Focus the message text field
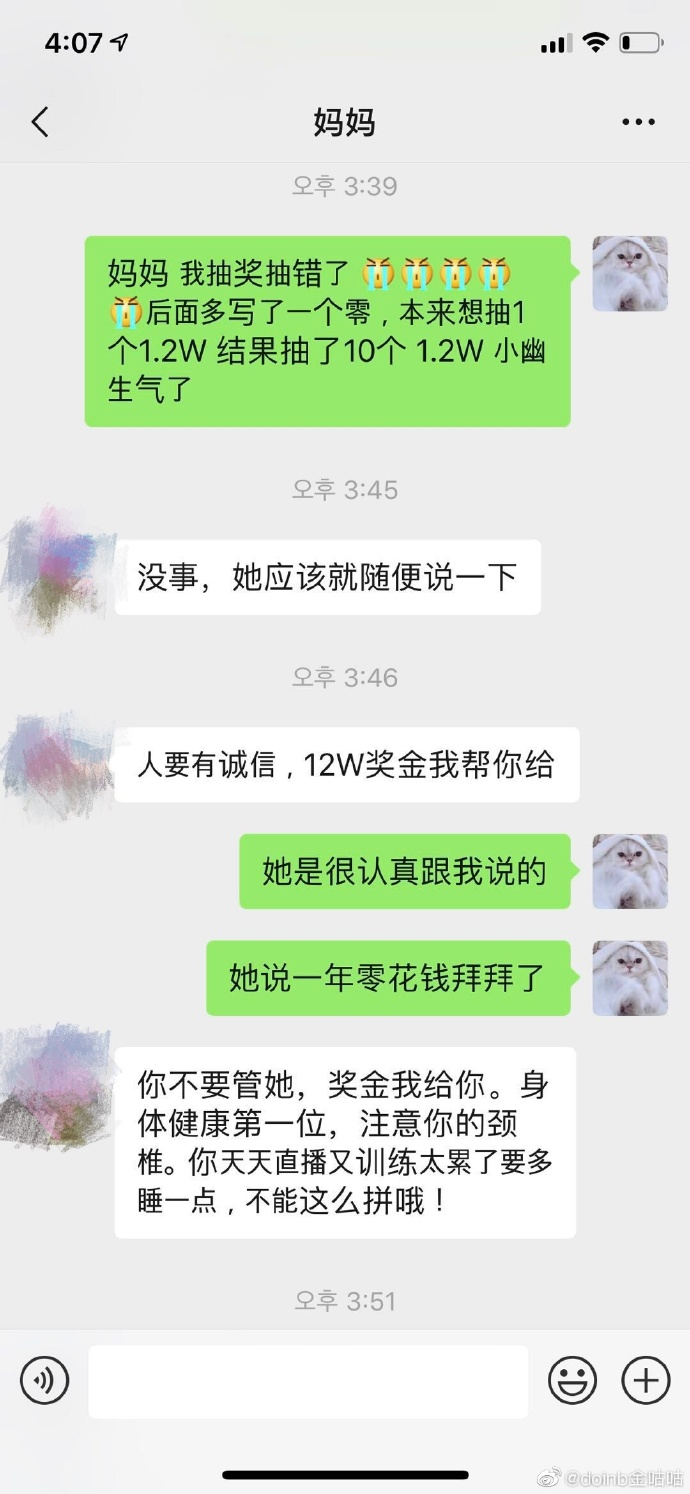Image resolution: width=690 pixels, height=1494 pixels. 308,1381
